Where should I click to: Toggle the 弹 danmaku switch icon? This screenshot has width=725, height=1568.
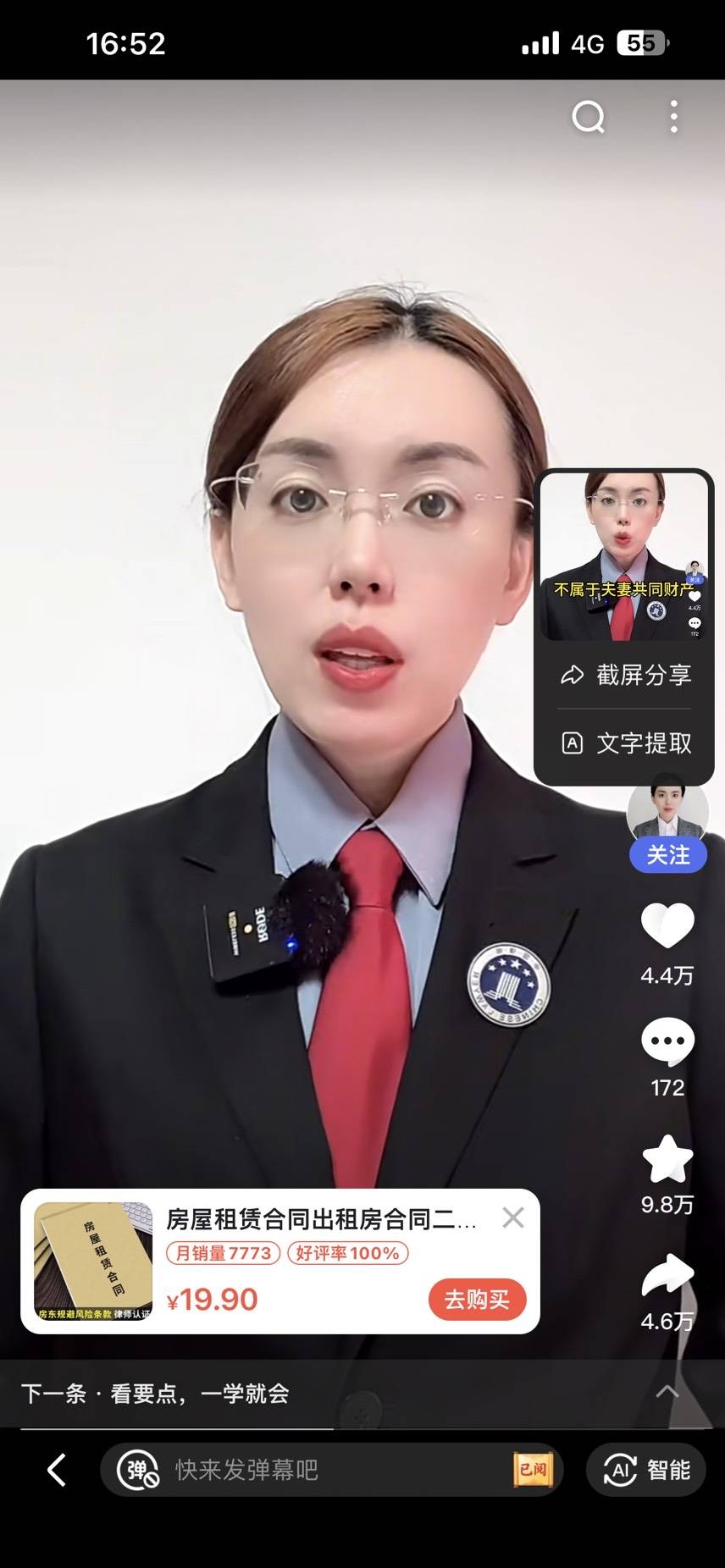(137, 1470)
